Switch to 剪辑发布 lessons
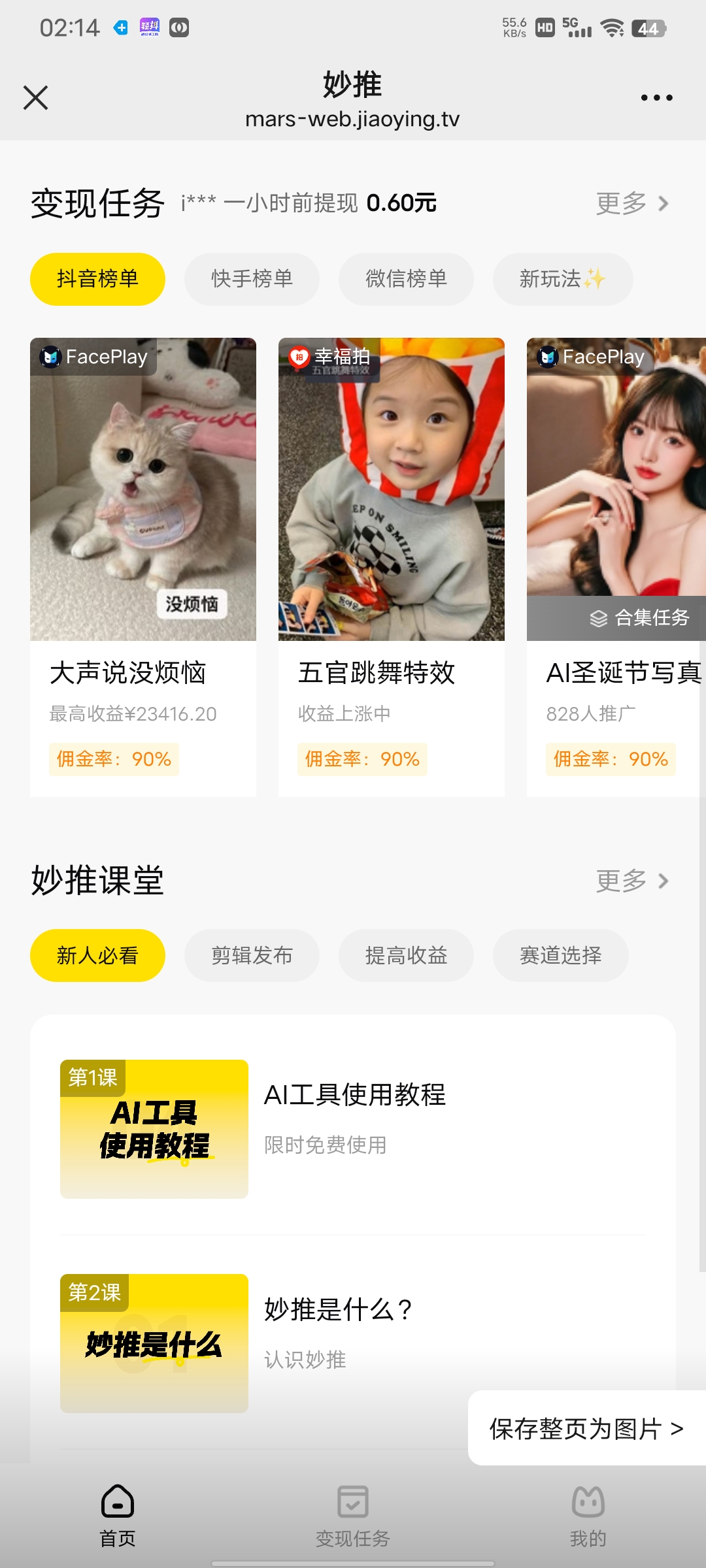Screen dimensions: 706x1568 [x=252, y=955]
